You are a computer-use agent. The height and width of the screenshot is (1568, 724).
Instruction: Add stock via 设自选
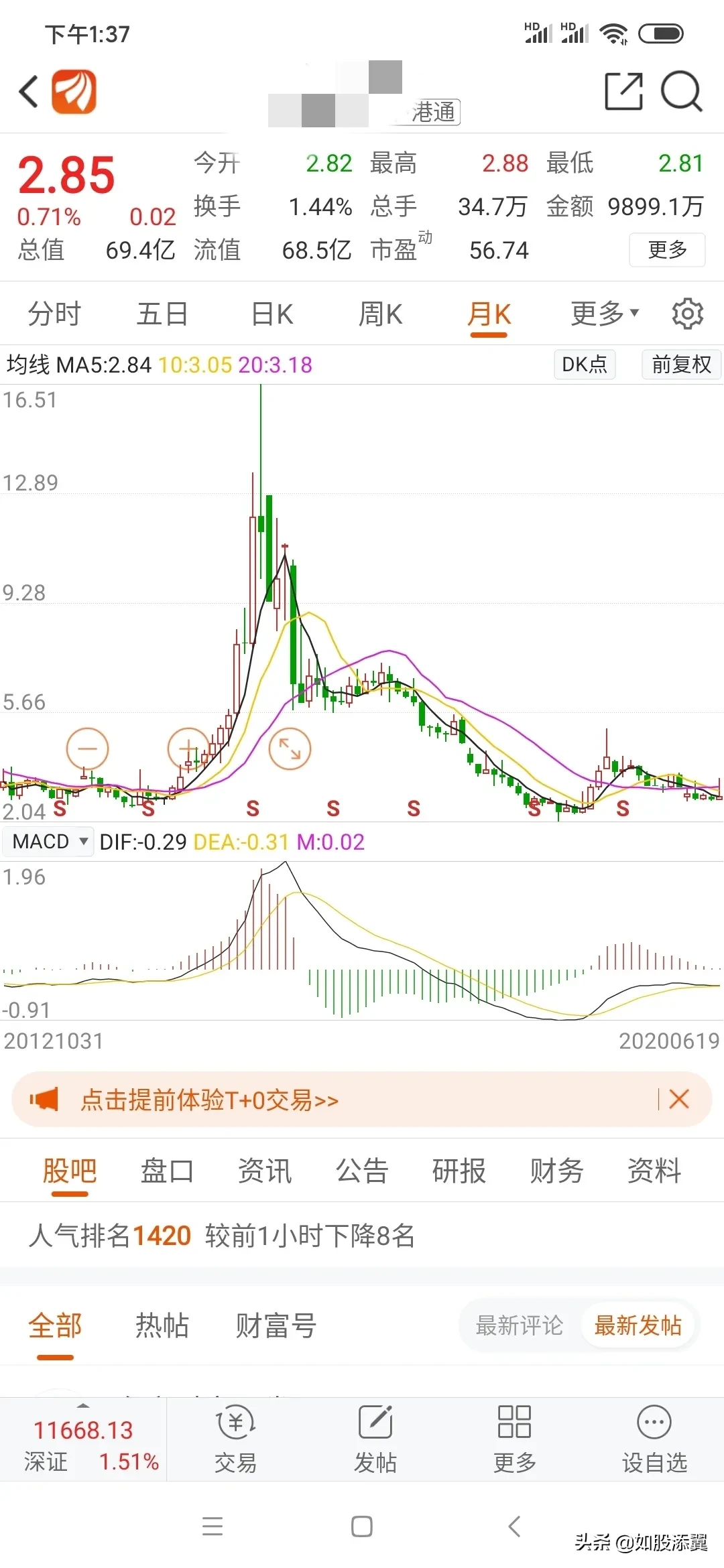654,1439
